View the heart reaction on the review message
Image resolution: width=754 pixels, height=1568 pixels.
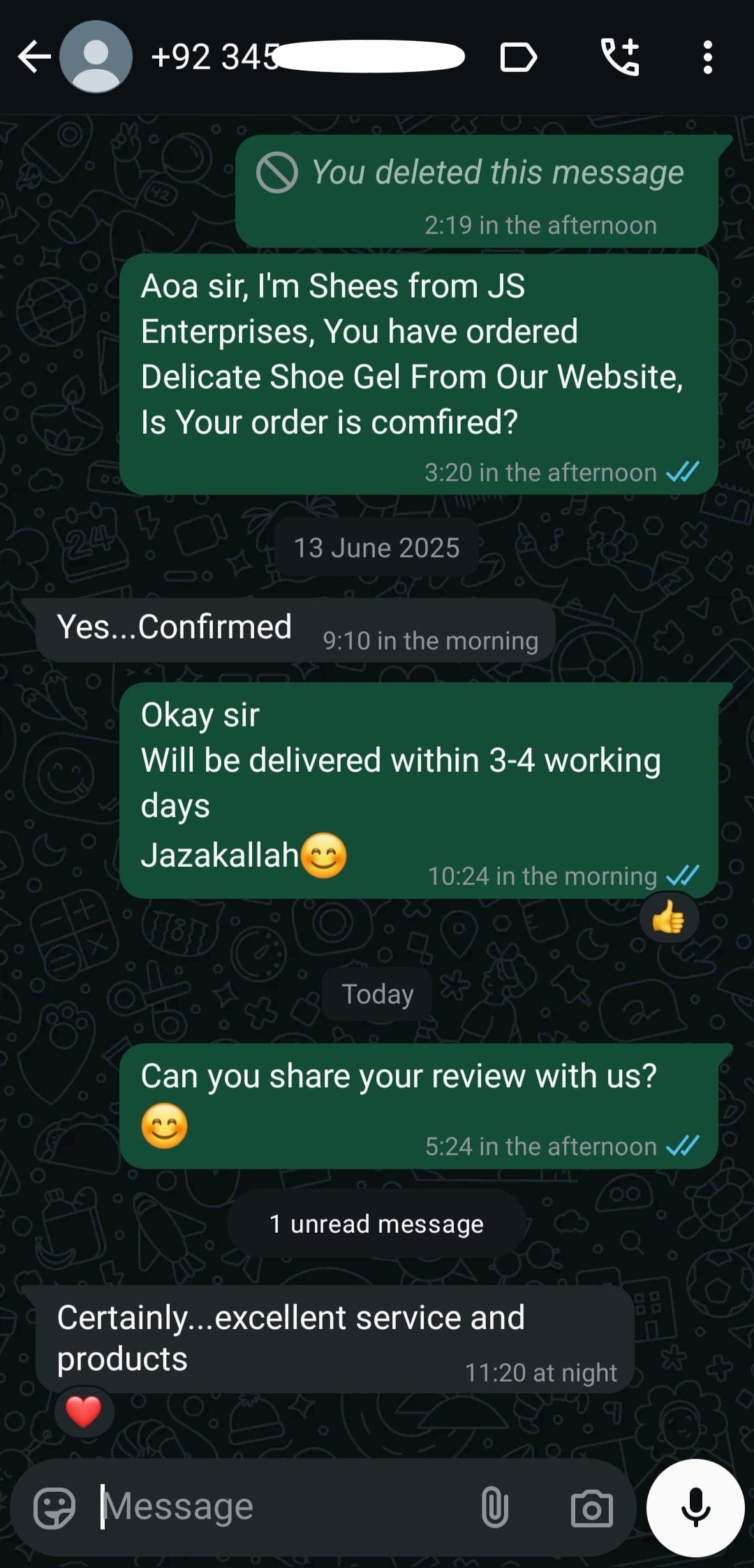point(84,1412)
